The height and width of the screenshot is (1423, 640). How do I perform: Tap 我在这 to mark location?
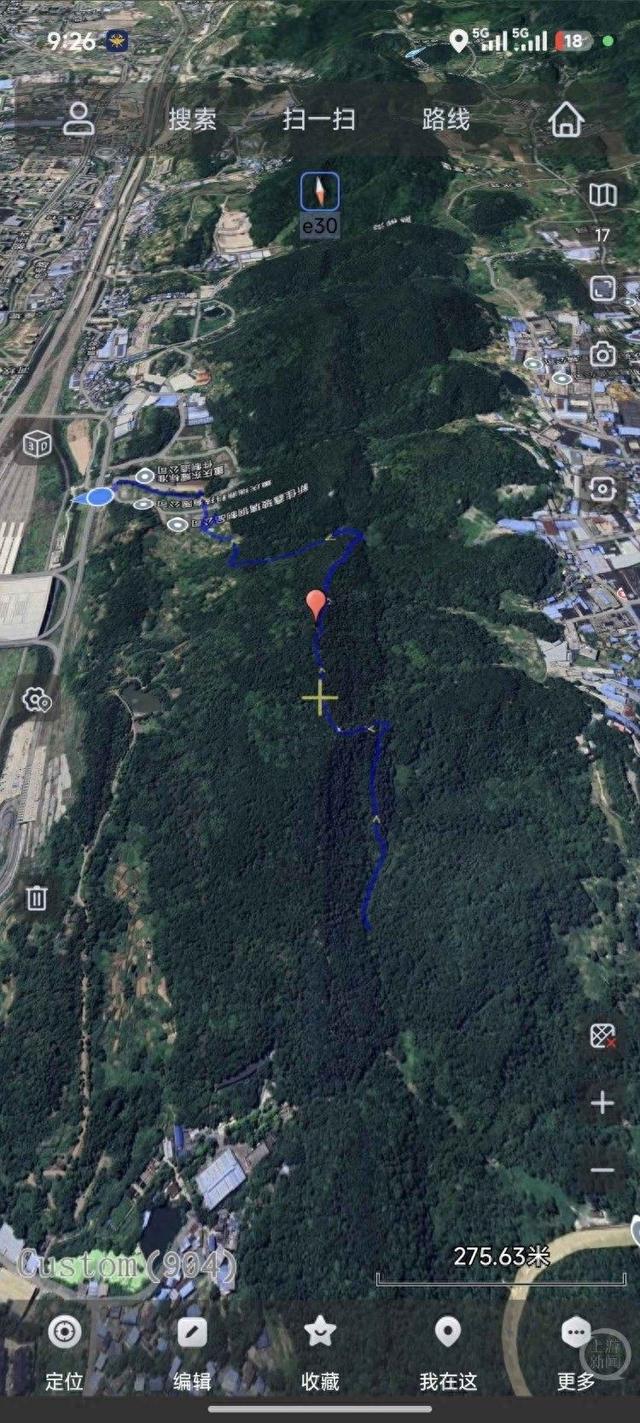(x=447, y=1351)
